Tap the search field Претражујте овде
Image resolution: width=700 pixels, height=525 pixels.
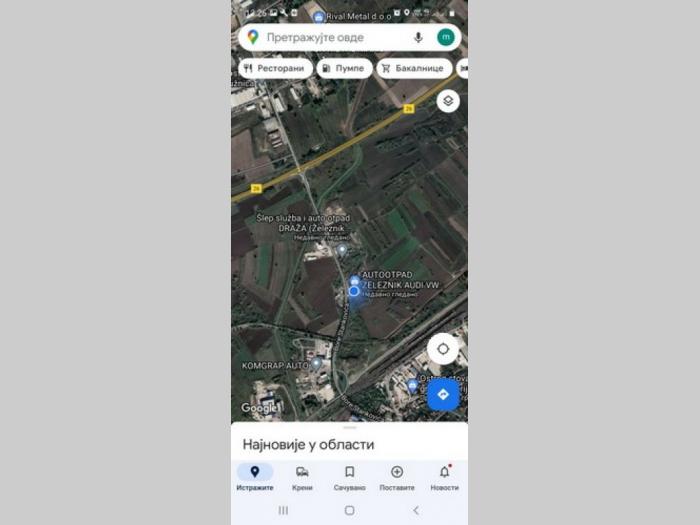tap(325, 37)
